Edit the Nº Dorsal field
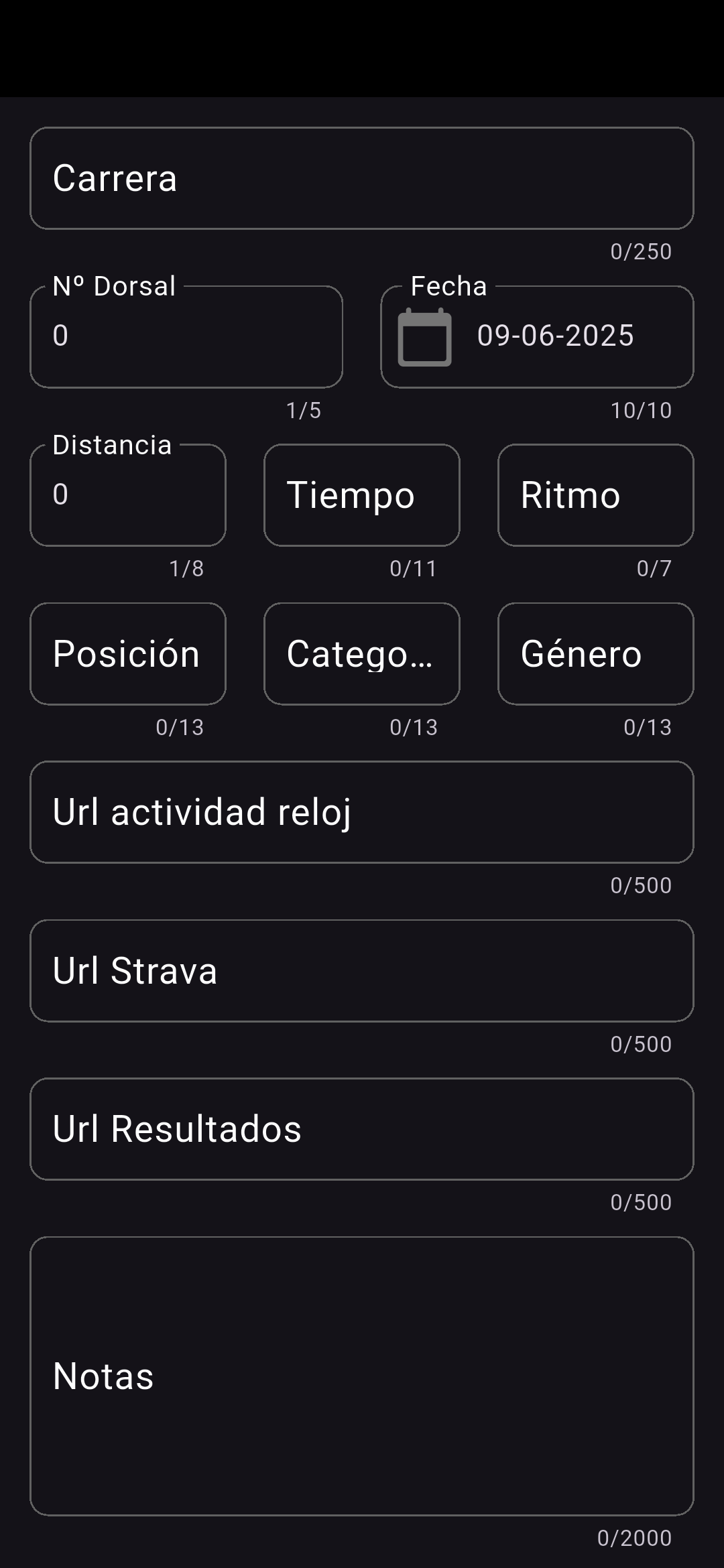Viewport: 724px width, 1568px height. [x=186, y=336]
